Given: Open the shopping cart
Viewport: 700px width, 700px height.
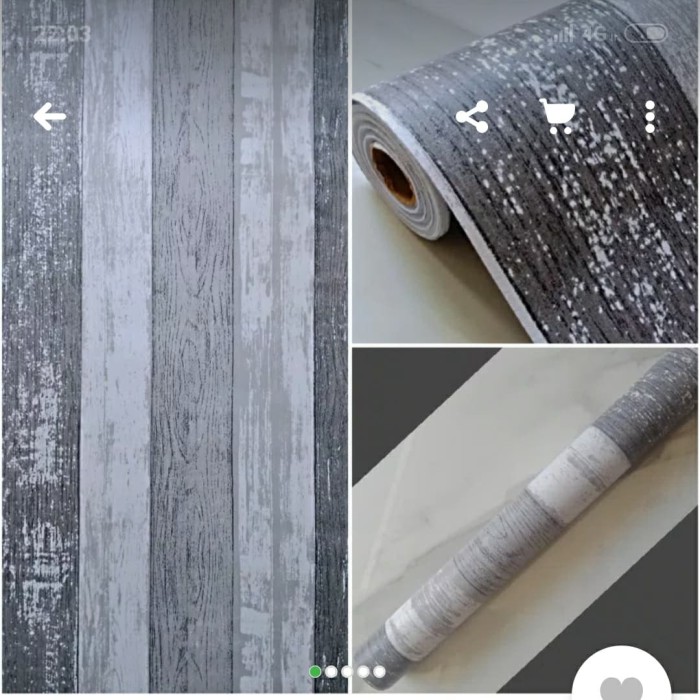Looking at the screenshot, I should coord(557,116).
